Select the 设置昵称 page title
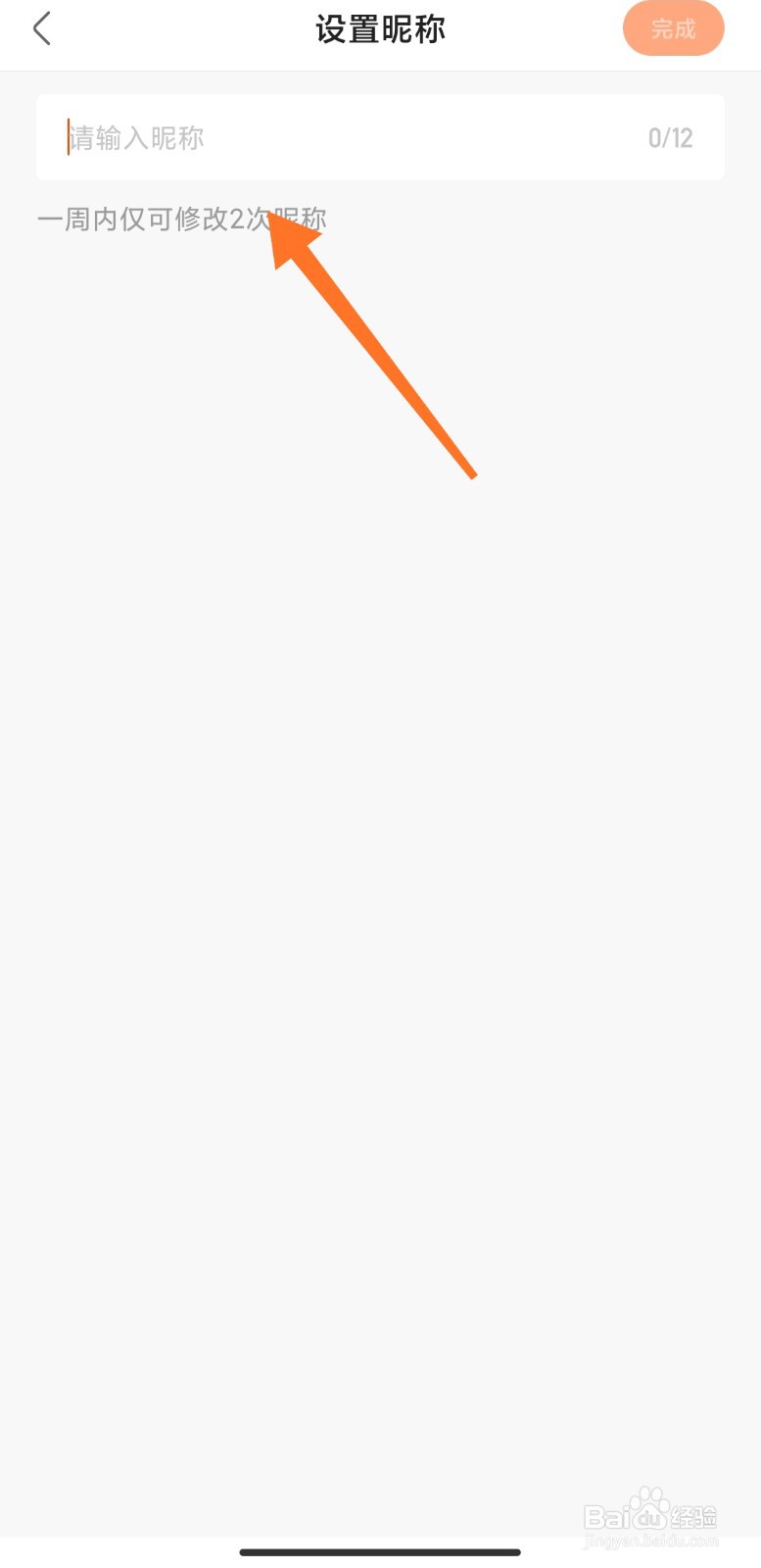This screenshot has height=1568, width=761. [380, 28]
